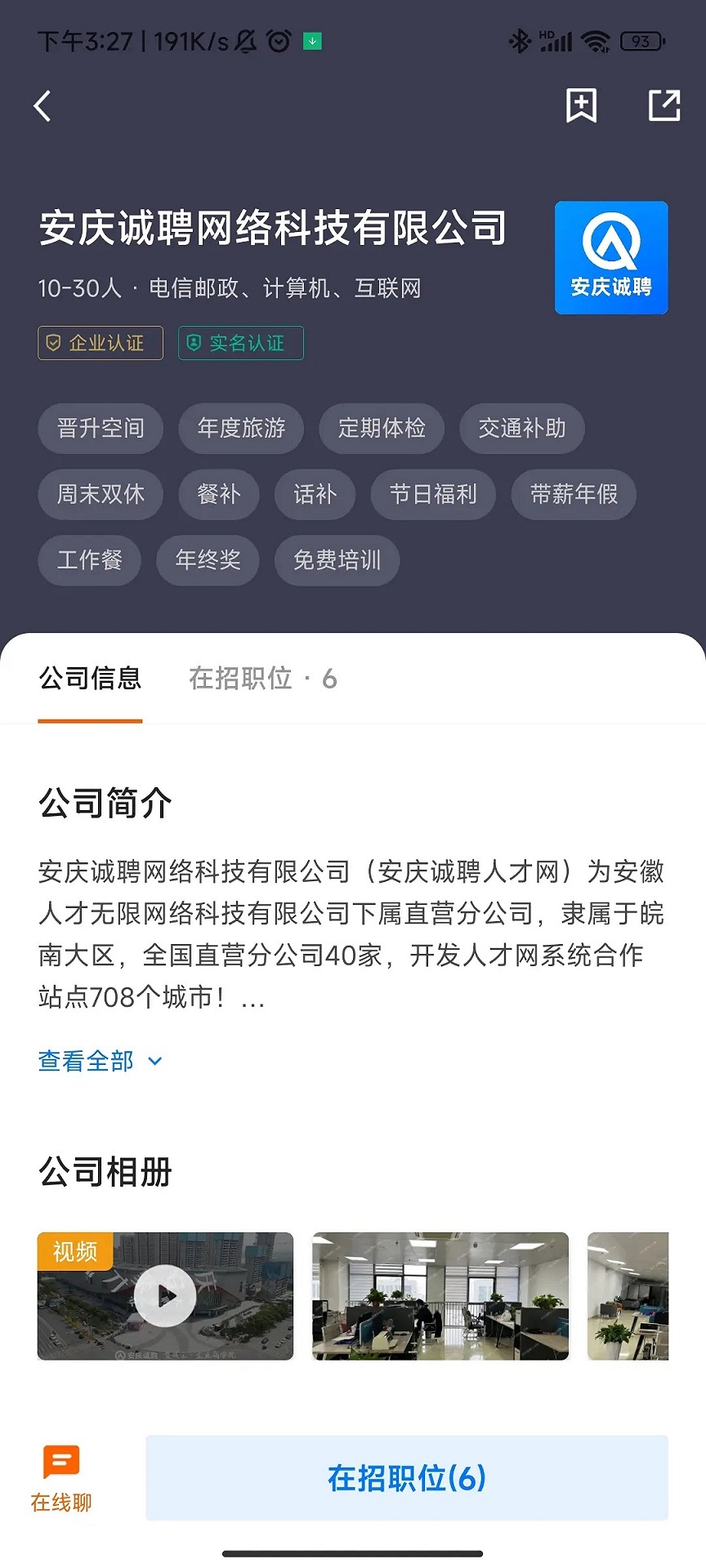The image size is (706, 1568).
Task: Select the 公司信息 tab
Action: tap(90, 679)
